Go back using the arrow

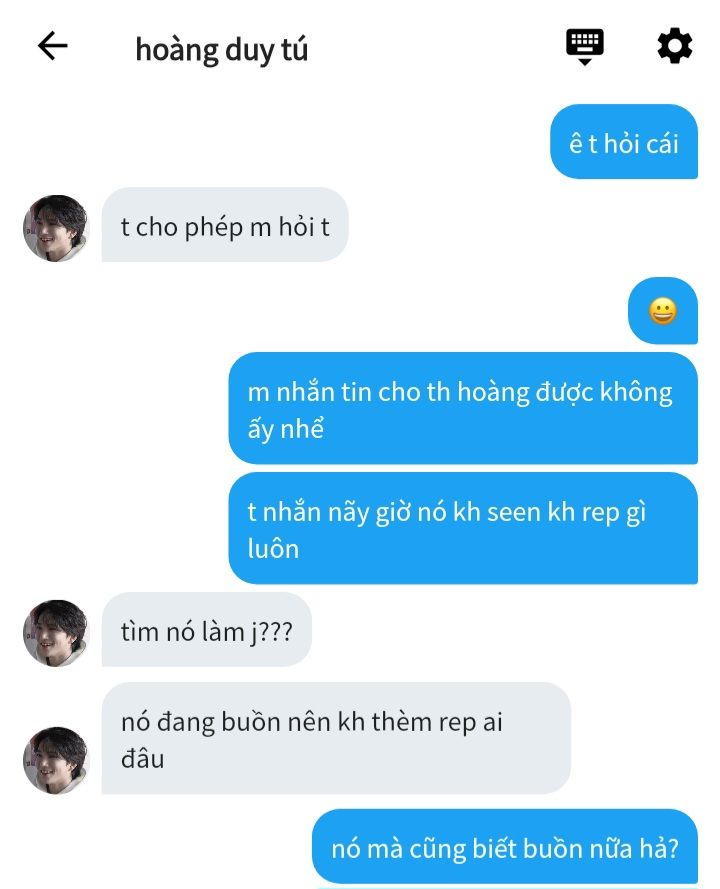click(x=52, y=46)
